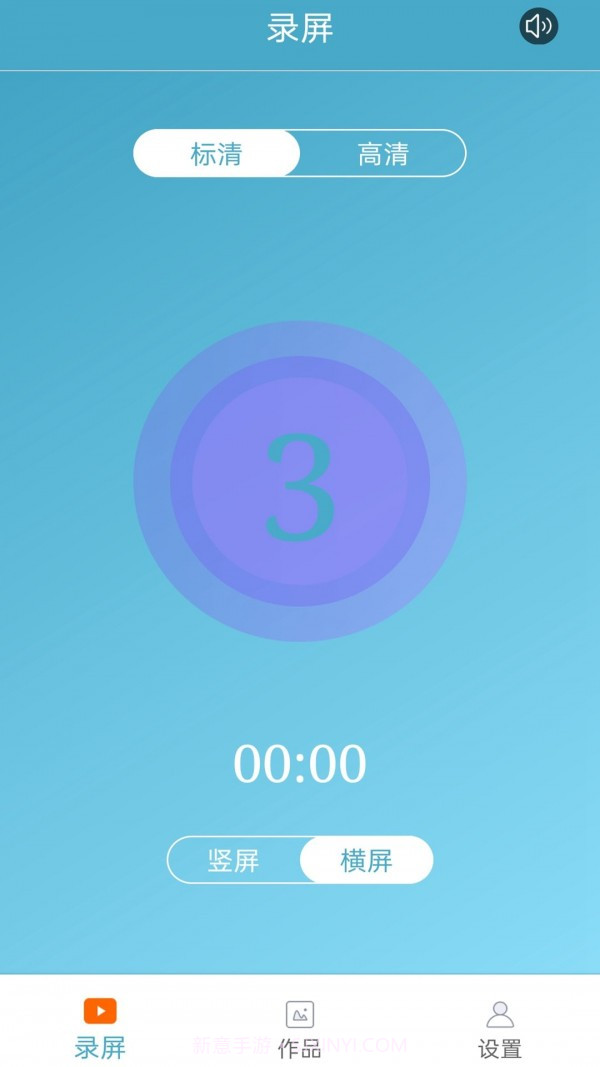Toggle the sound speaker icon
This screenshot has width=600, height=1067.
(x=538, y=27)
